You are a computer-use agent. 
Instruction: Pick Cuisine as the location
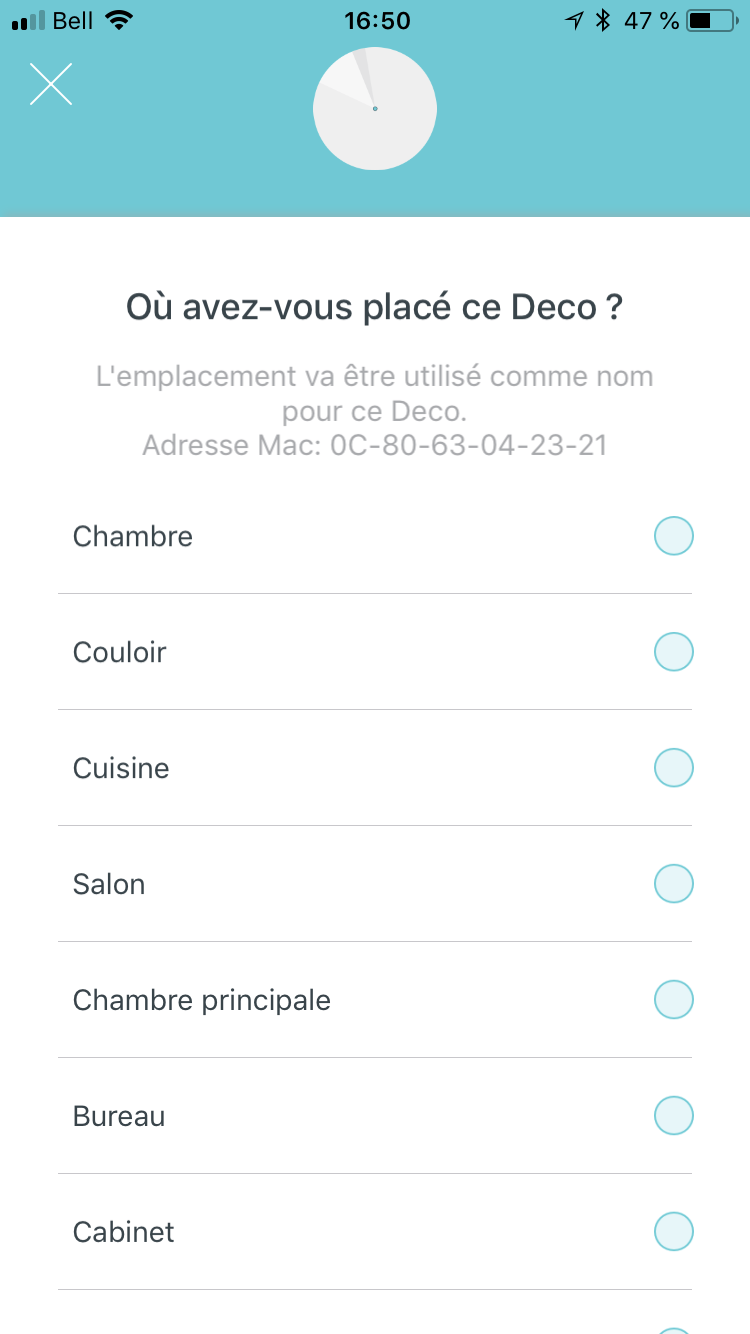pyautogui.click(x=673, y=768)
